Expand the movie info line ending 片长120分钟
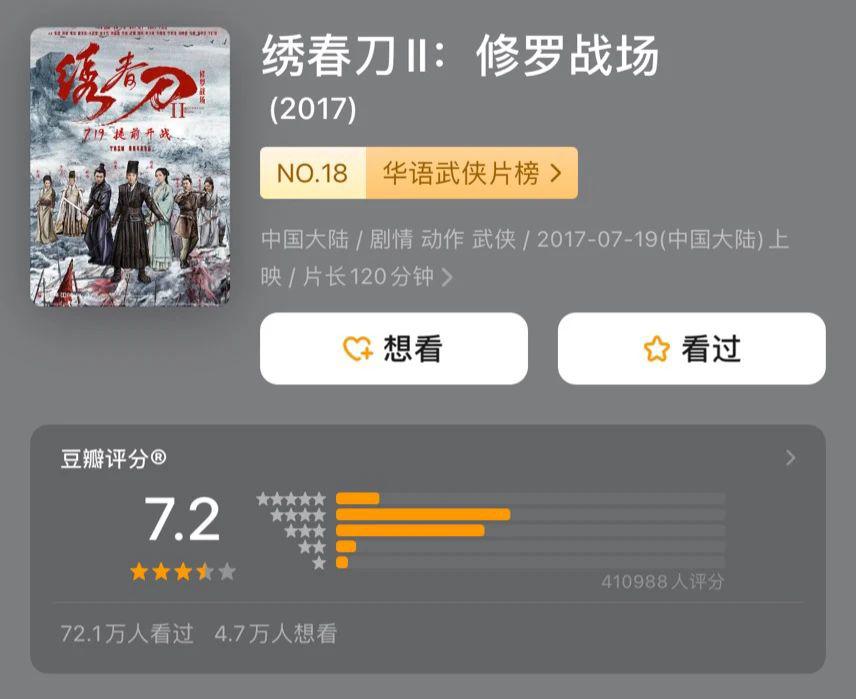Screen dimensions: 856x699 pyautogui.click(x=447, y=277)
